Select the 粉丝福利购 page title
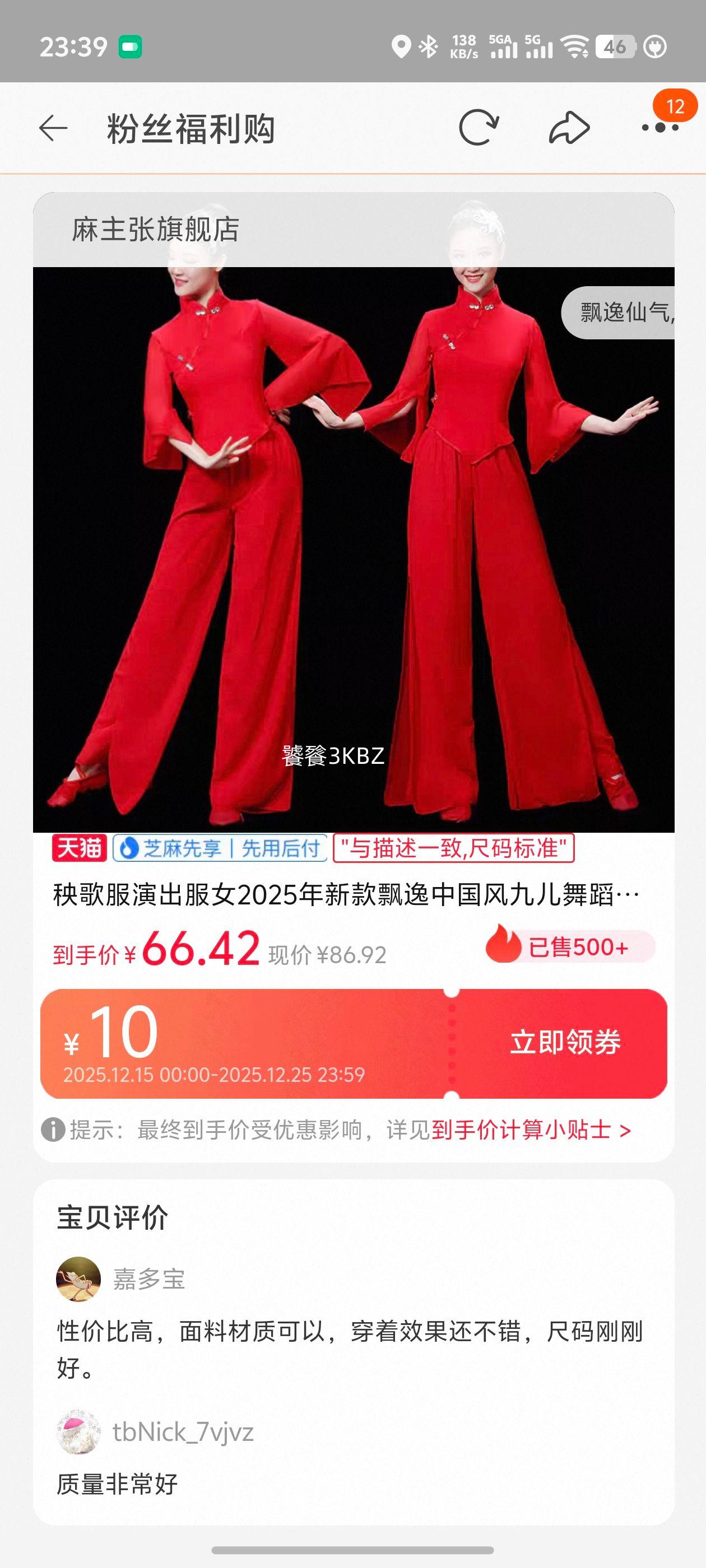The height and width of the screenshot is (1568, 706). click(193, 127)
